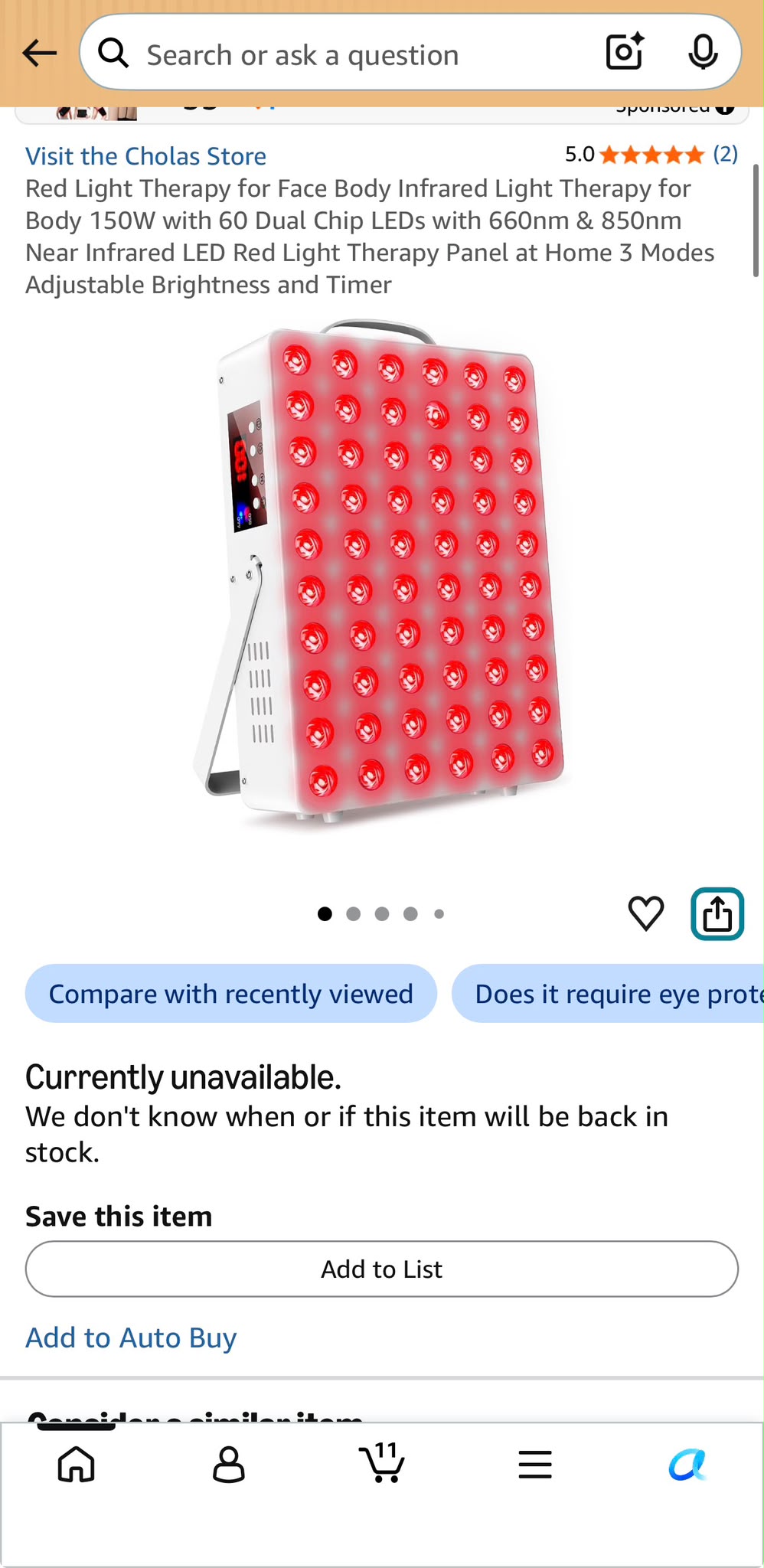View the shopping cart with 11 items

[381, 1463]
